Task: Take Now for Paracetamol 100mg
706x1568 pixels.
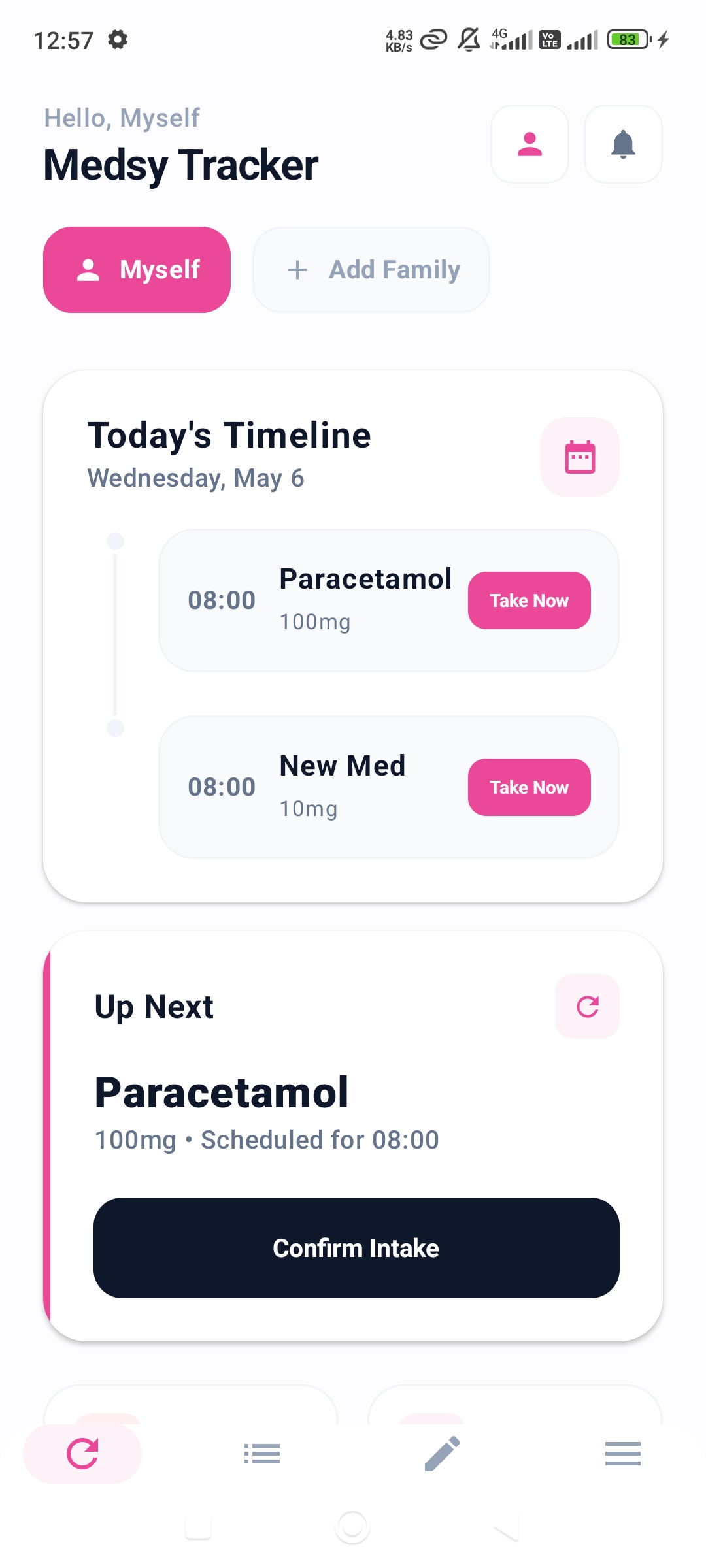Action: pos(529,600)
